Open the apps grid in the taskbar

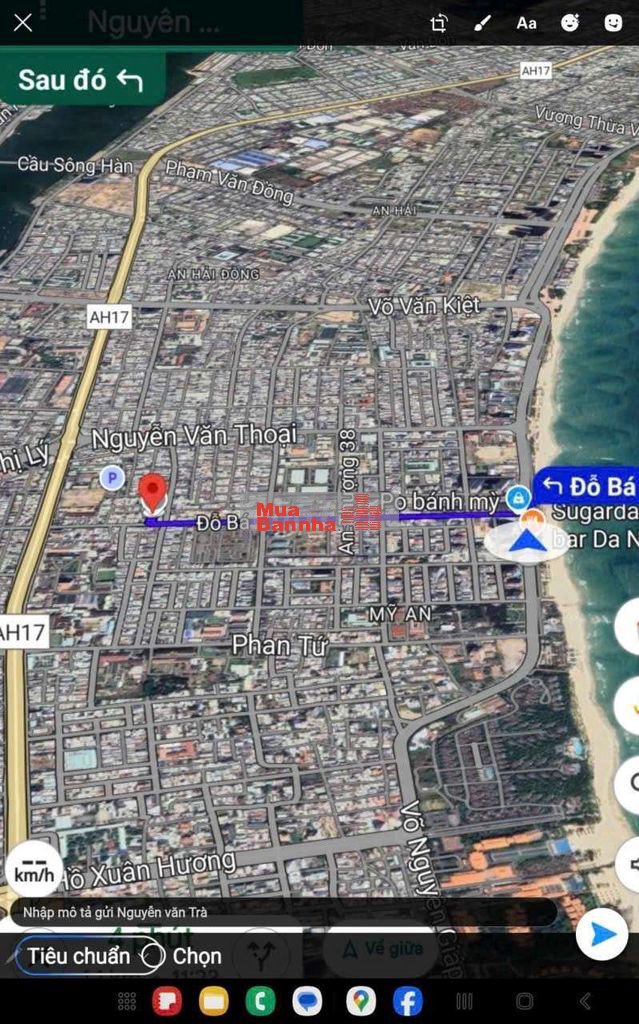click(127, 1001)
